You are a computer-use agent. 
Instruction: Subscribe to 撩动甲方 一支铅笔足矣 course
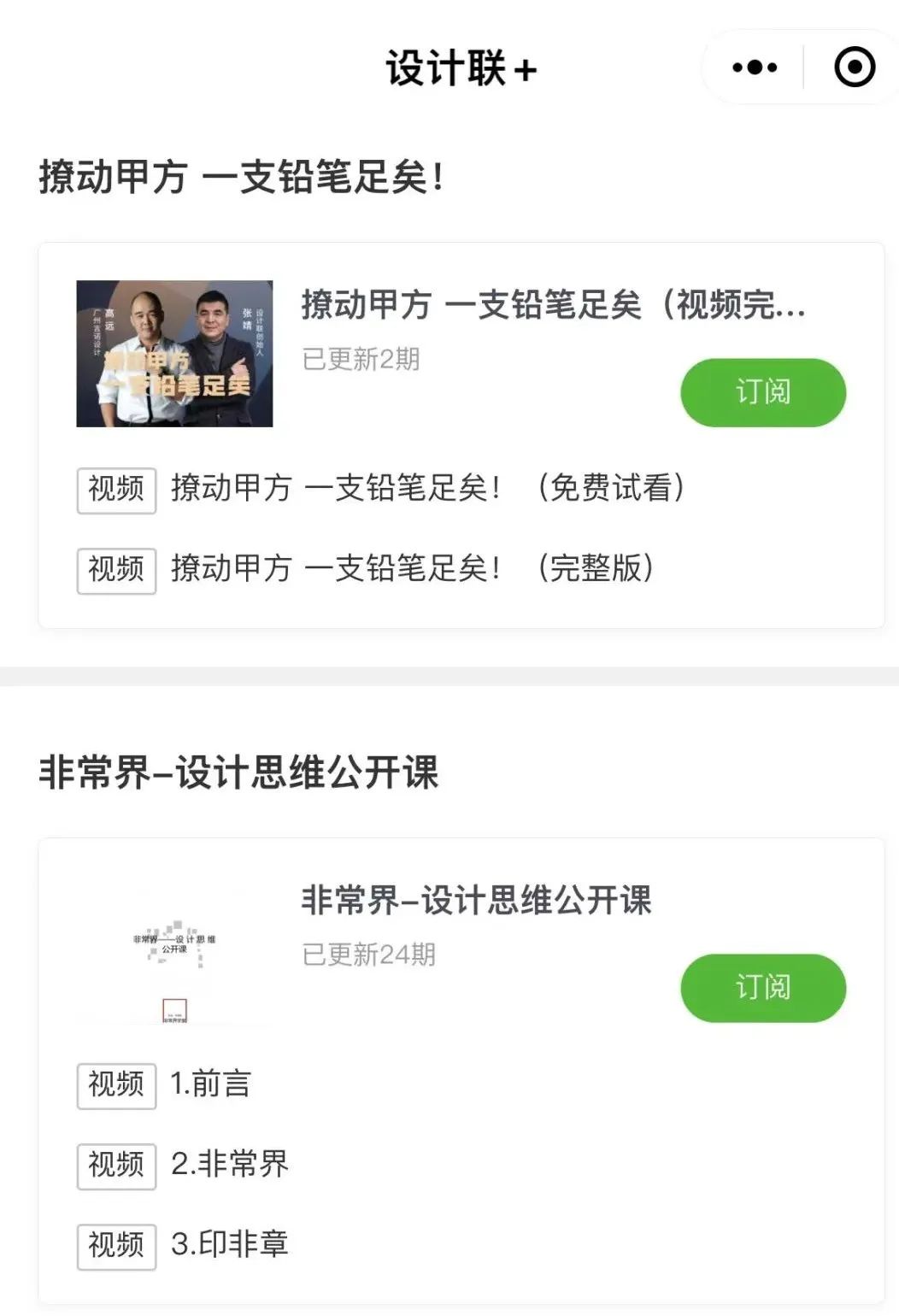pos(762,392)
